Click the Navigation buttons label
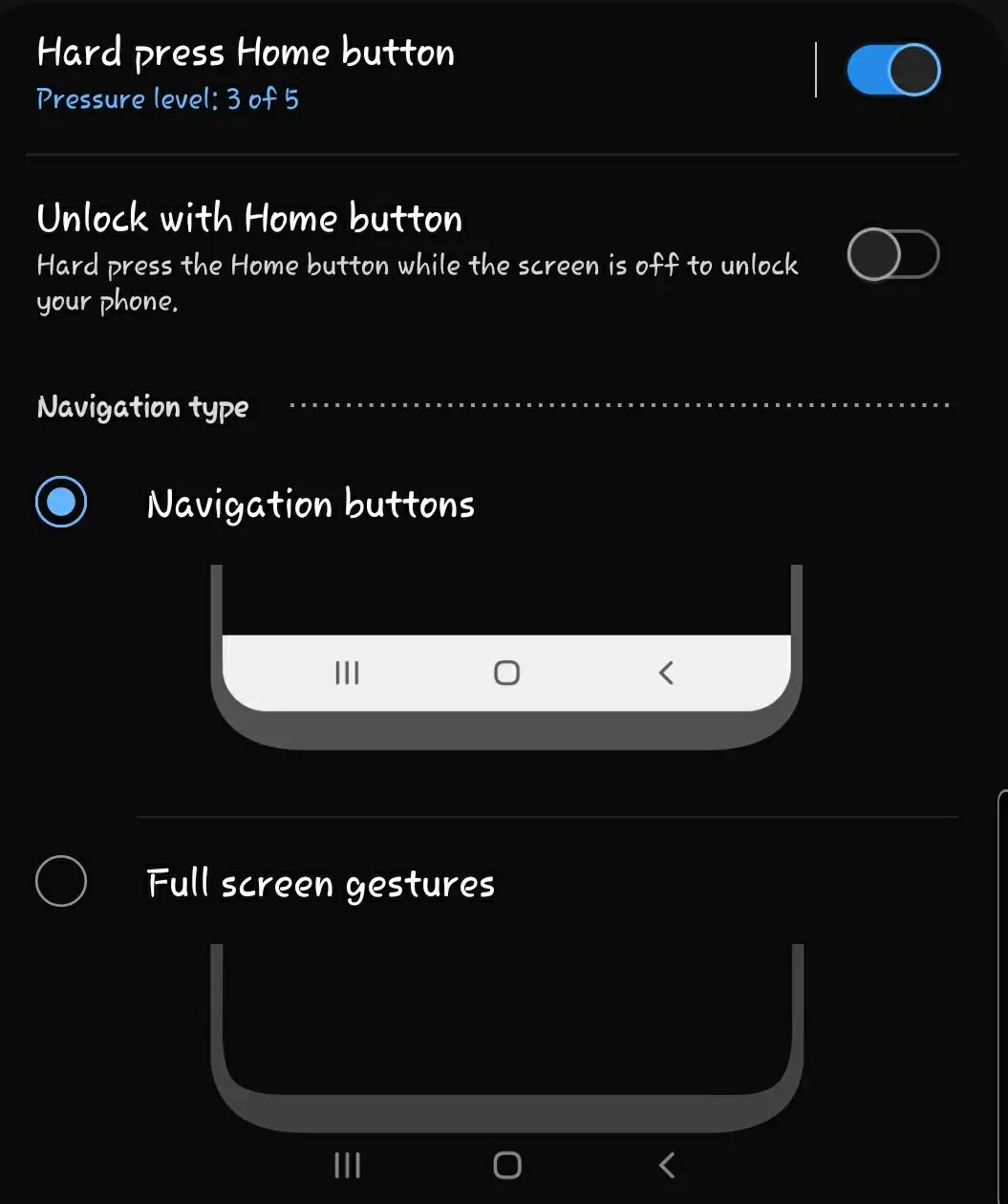 point(310,504)
